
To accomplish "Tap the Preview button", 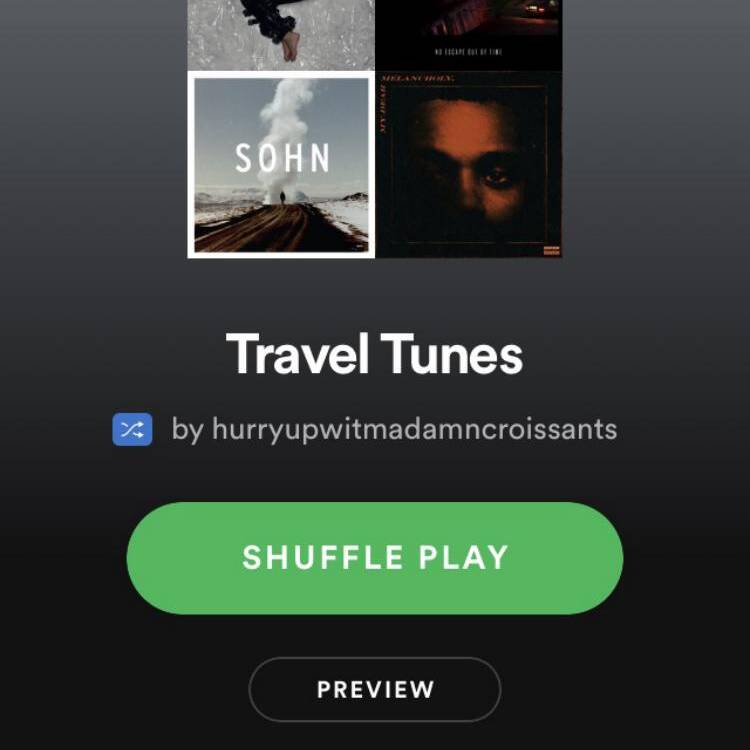I will click(x=375, y=689).
